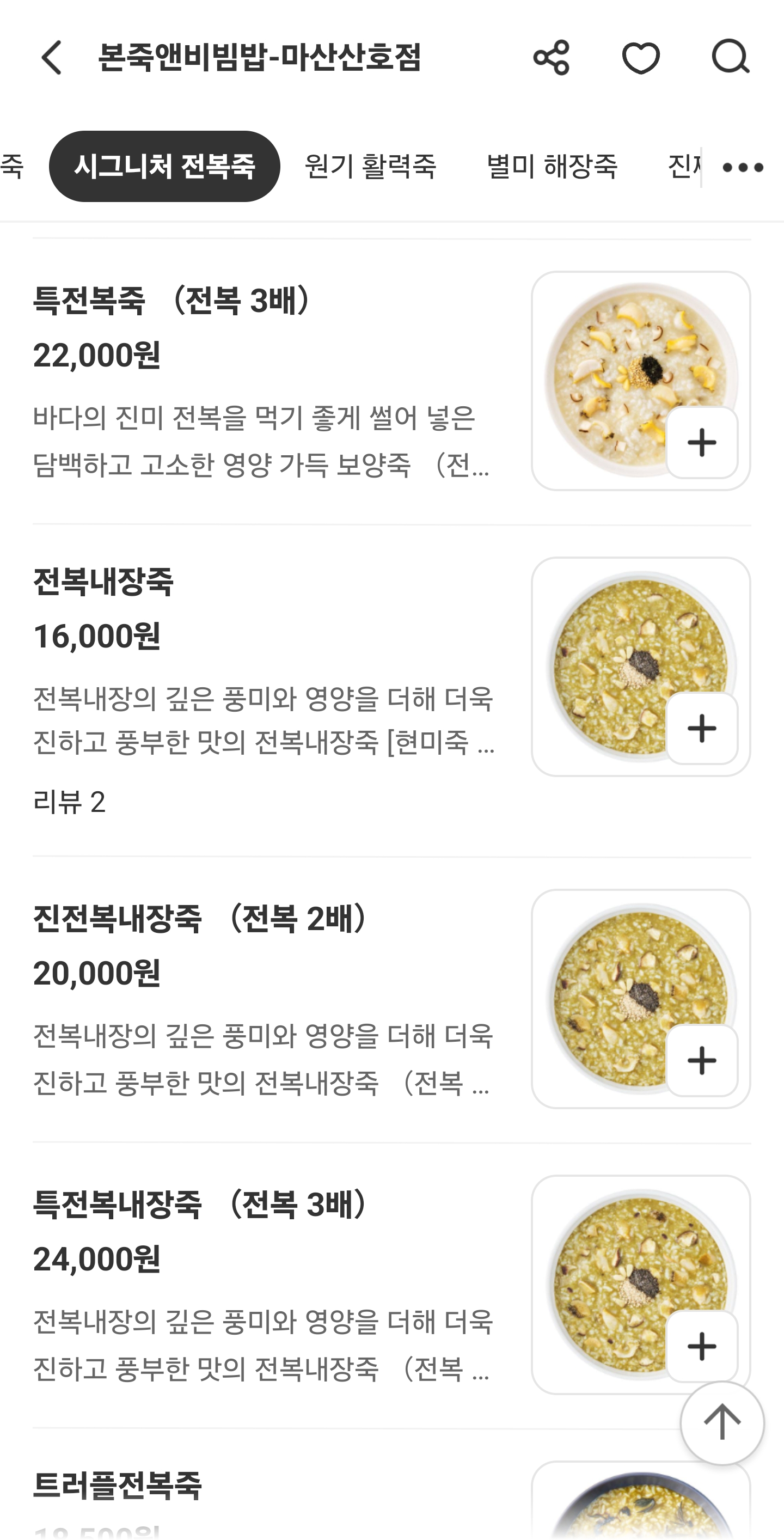784x1540 pixels.
Task: Add 진전복내장죽 (전복 2배) to cart
Action: click(x=702, y=1061)
